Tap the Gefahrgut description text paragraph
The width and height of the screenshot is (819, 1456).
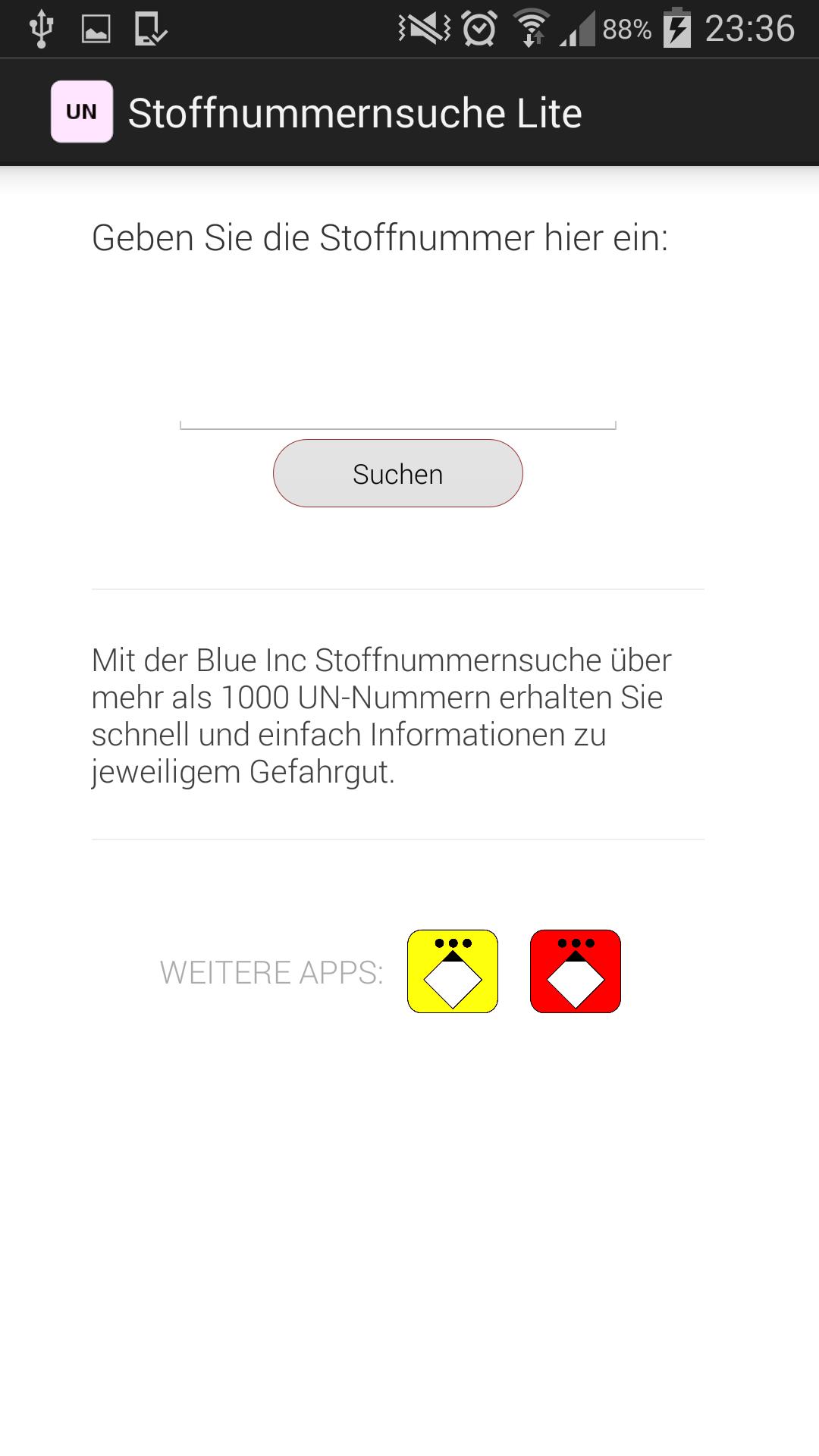[379, 717]
